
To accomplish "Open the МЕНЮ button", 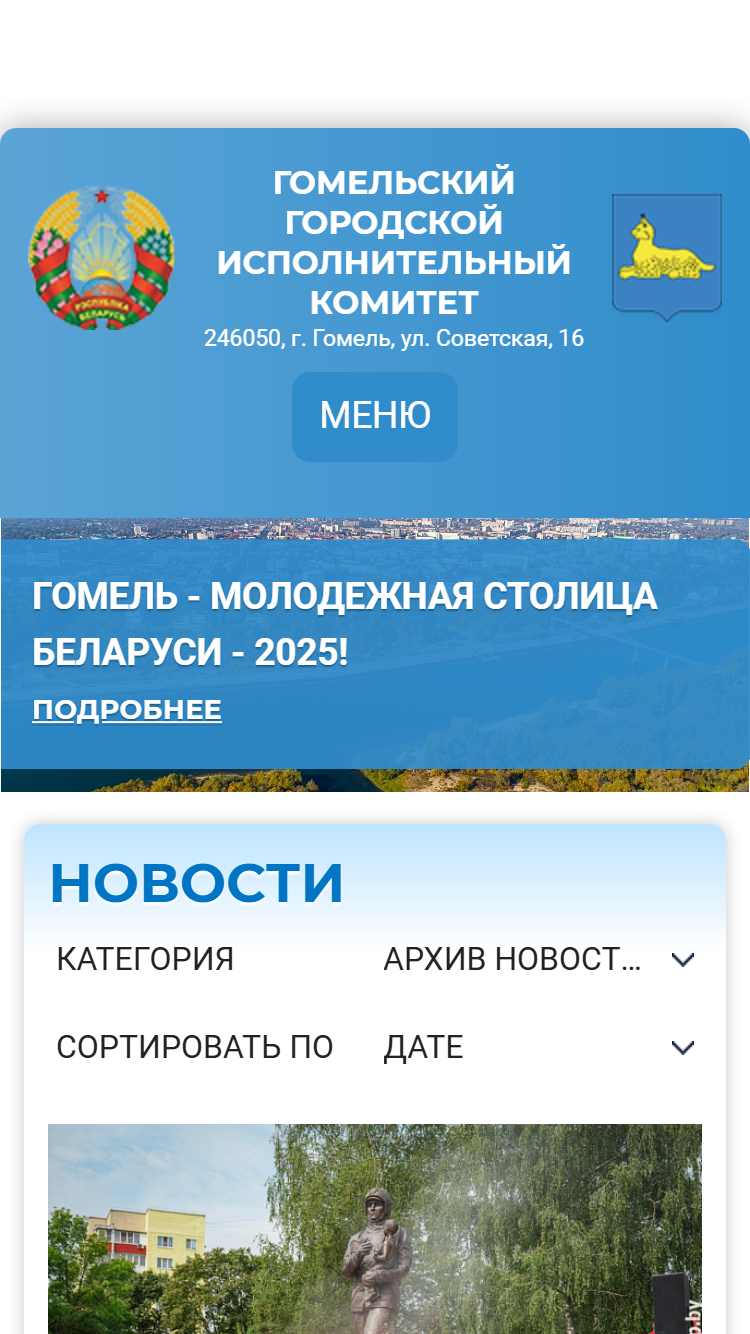I will pos(375,416).
